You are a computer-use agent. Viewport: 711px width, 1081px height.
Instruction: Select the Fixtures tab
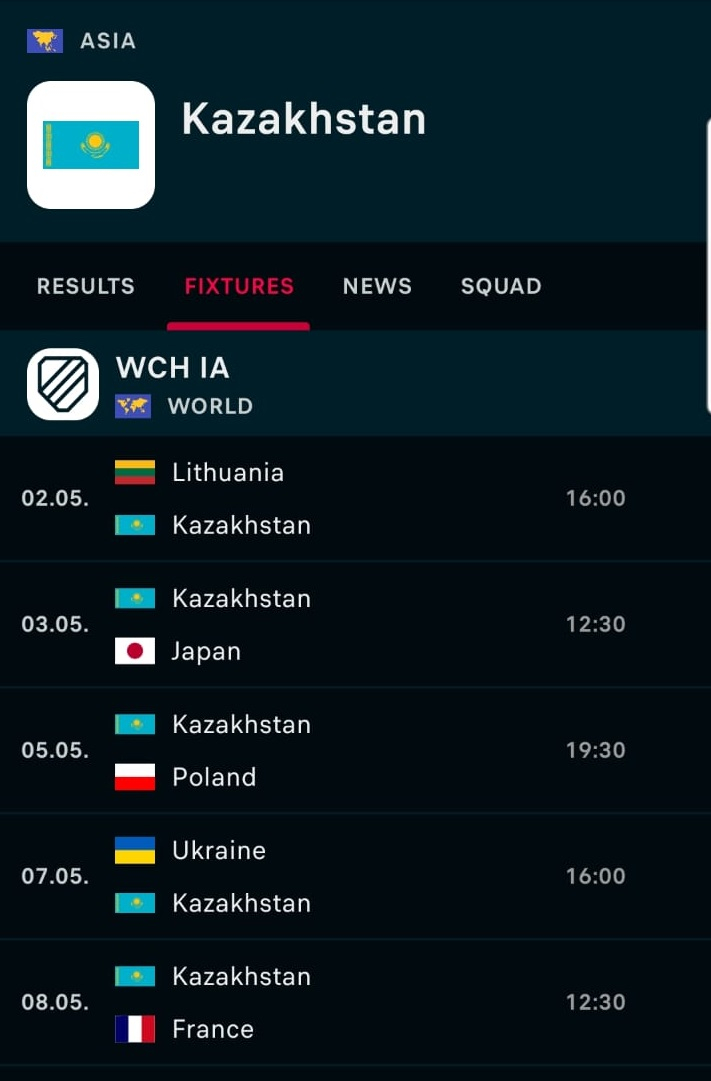click(239, 286)
